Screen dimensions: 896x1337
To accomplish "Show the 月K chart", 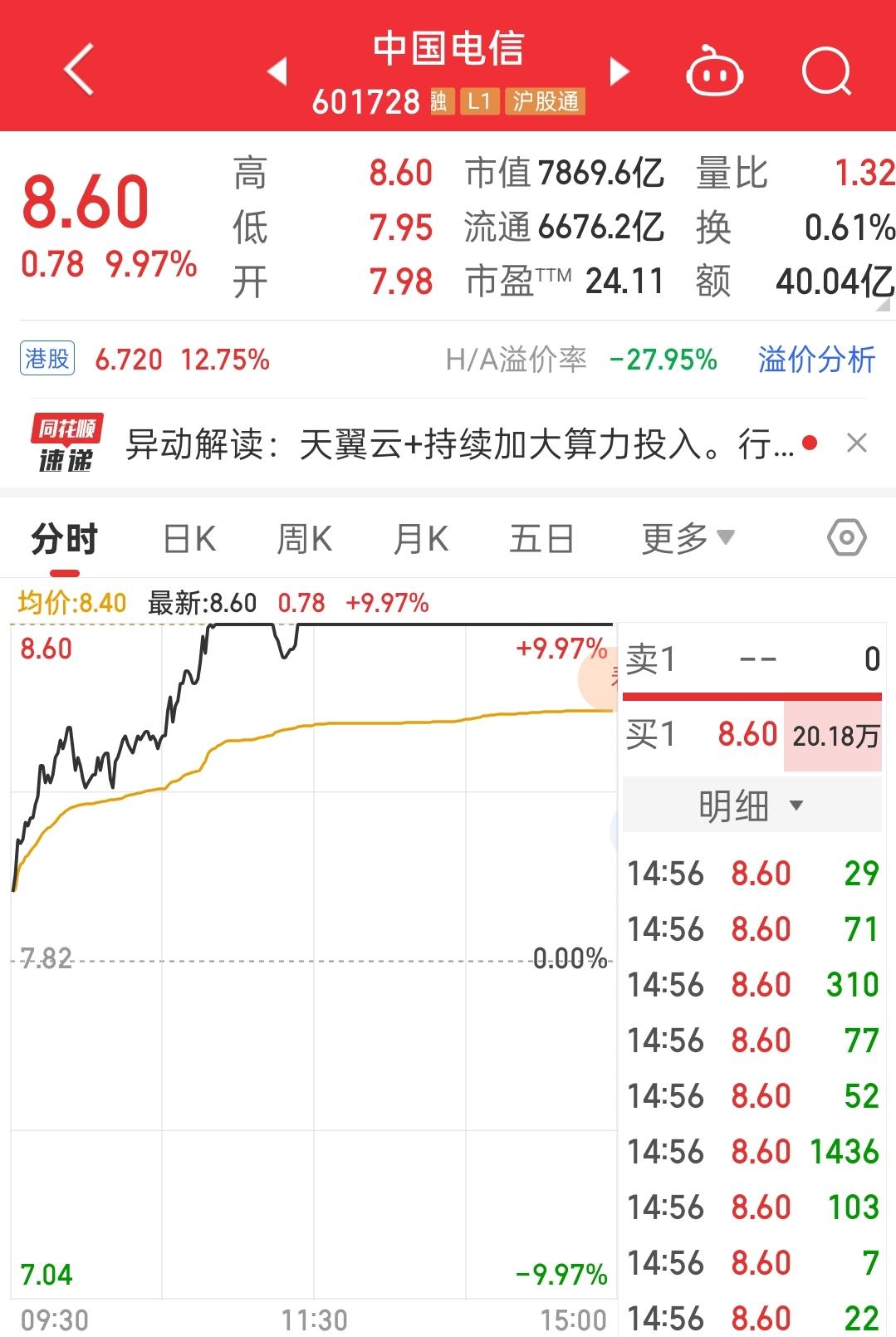I will (420, 539).
